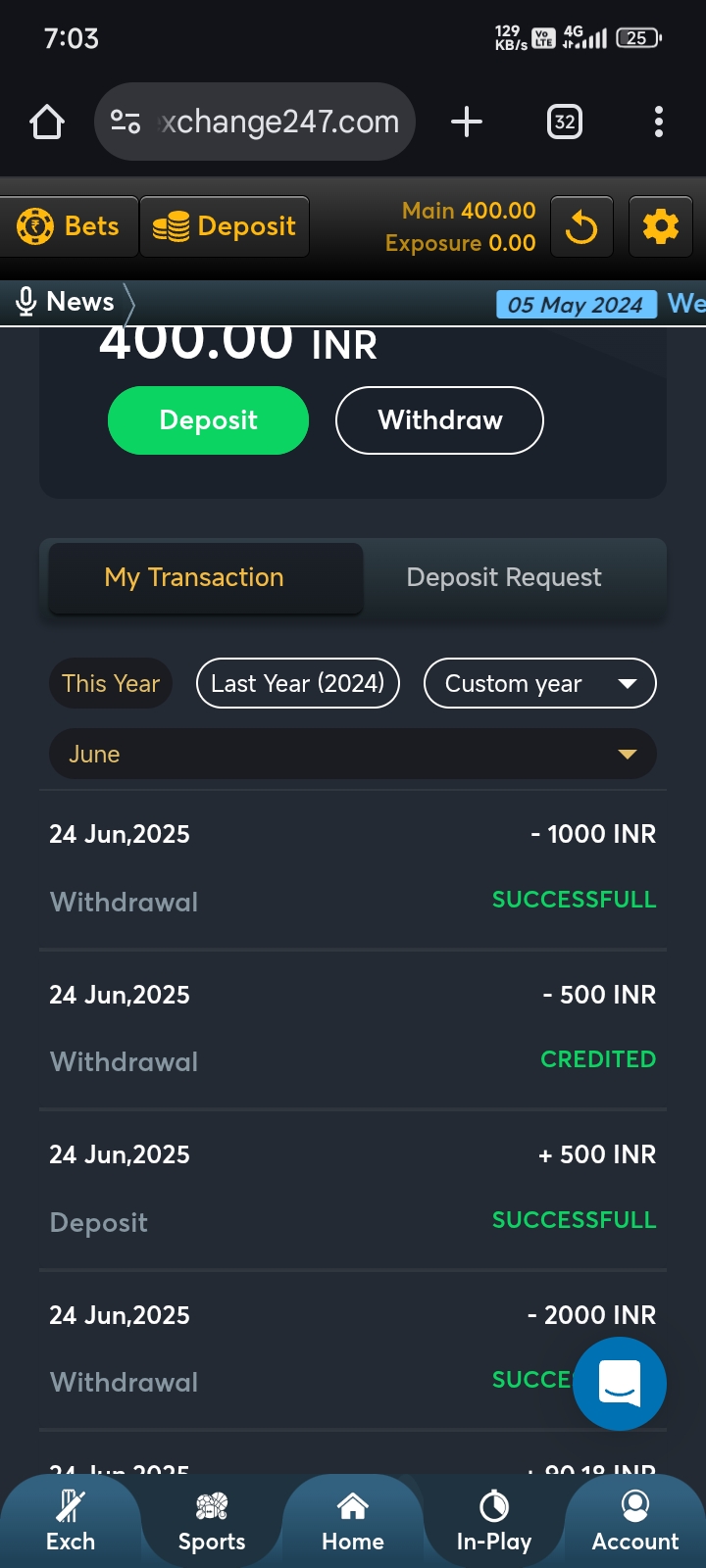Tap the green Deposit button
Screen dimensions: 706x1568
pyautogui.click(x=208, y=420)
